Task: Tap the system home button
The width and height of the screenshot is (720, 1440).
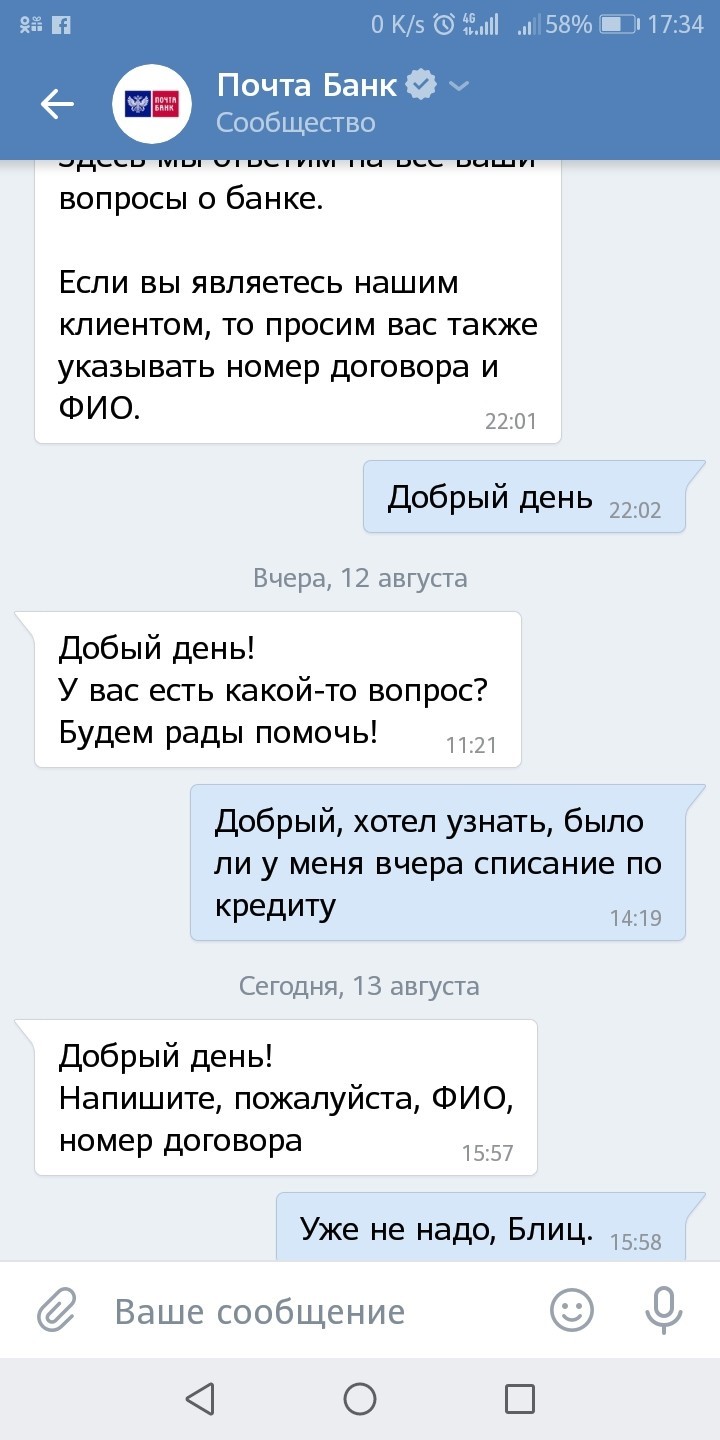Action: coord(360,1398)
